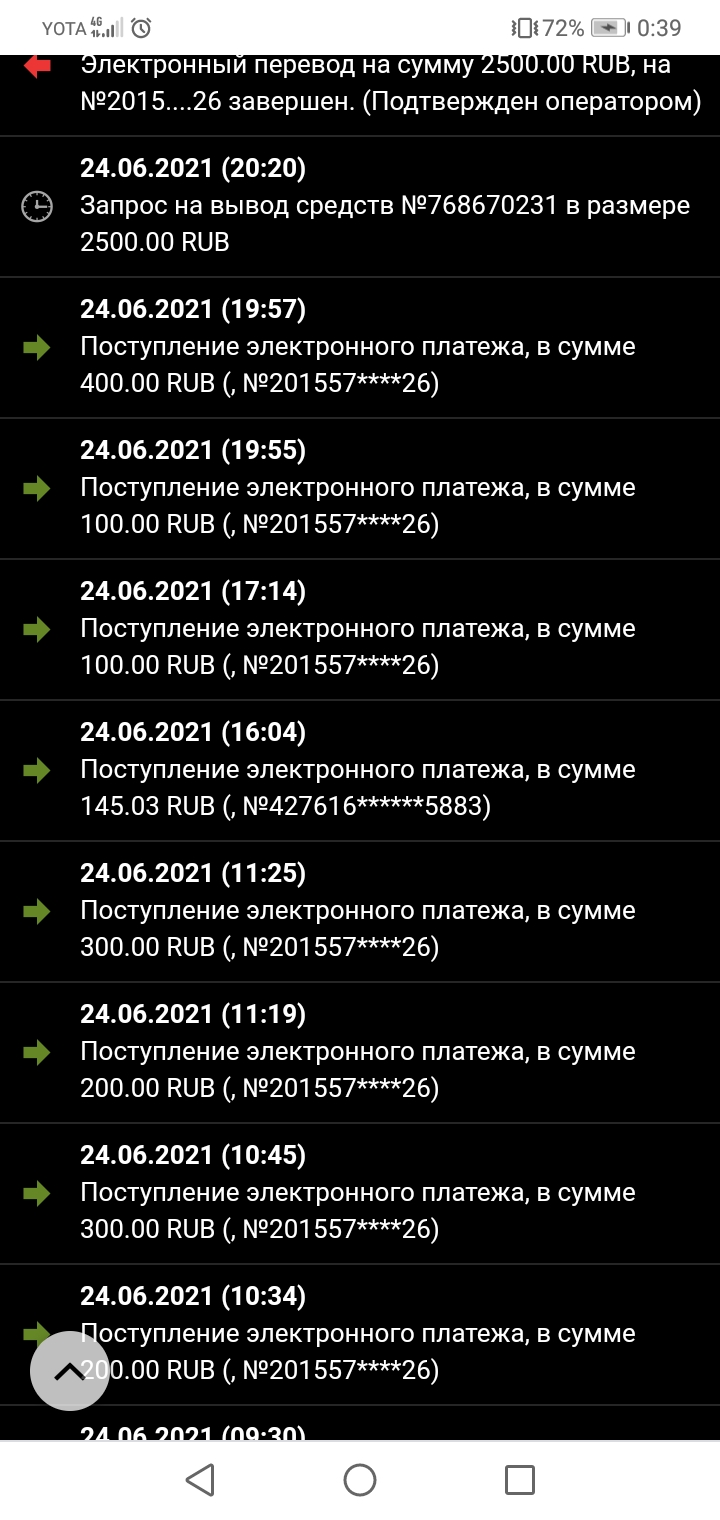Go back using the system navigation bar

point(201,1479)
